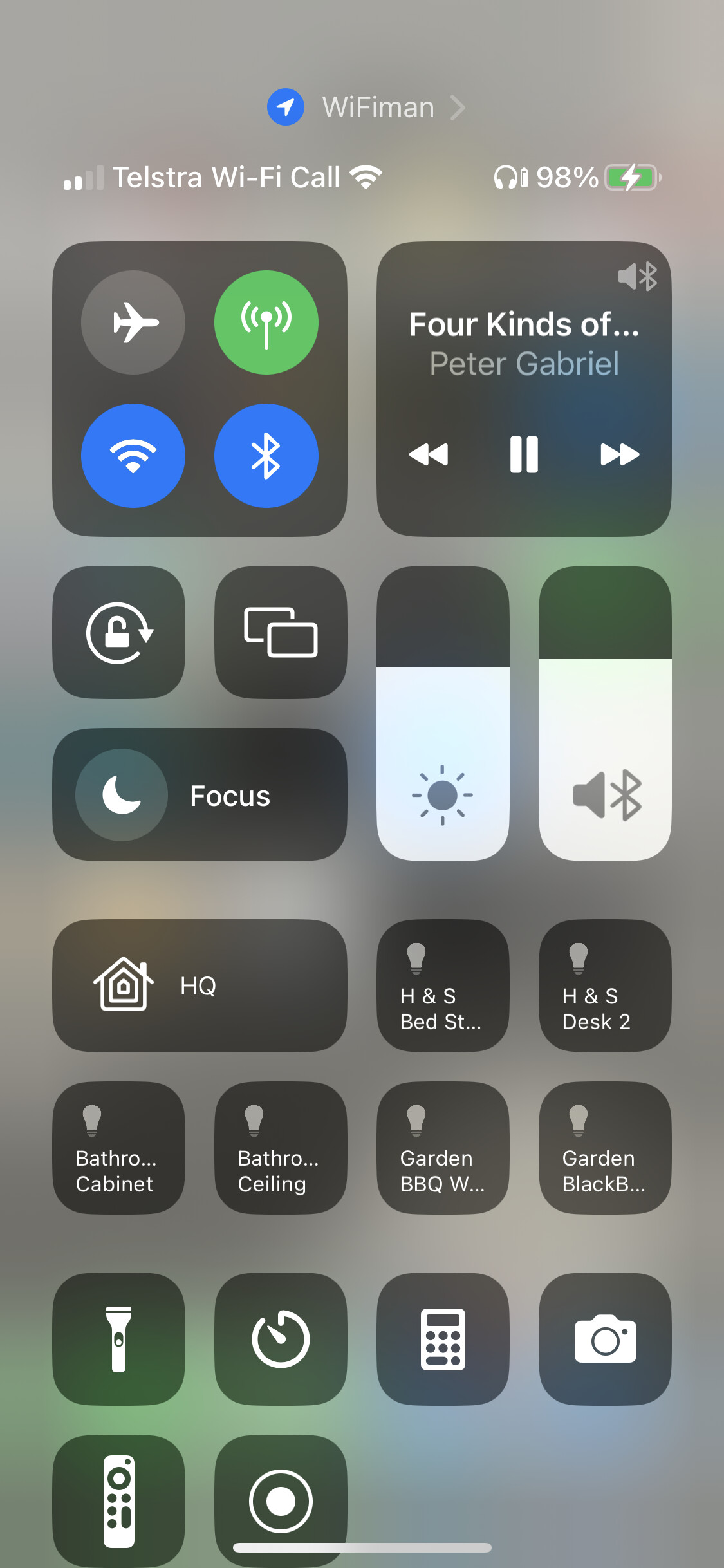
Task: Turn on the Garden BBQ light
Action: coord(443,1148)
